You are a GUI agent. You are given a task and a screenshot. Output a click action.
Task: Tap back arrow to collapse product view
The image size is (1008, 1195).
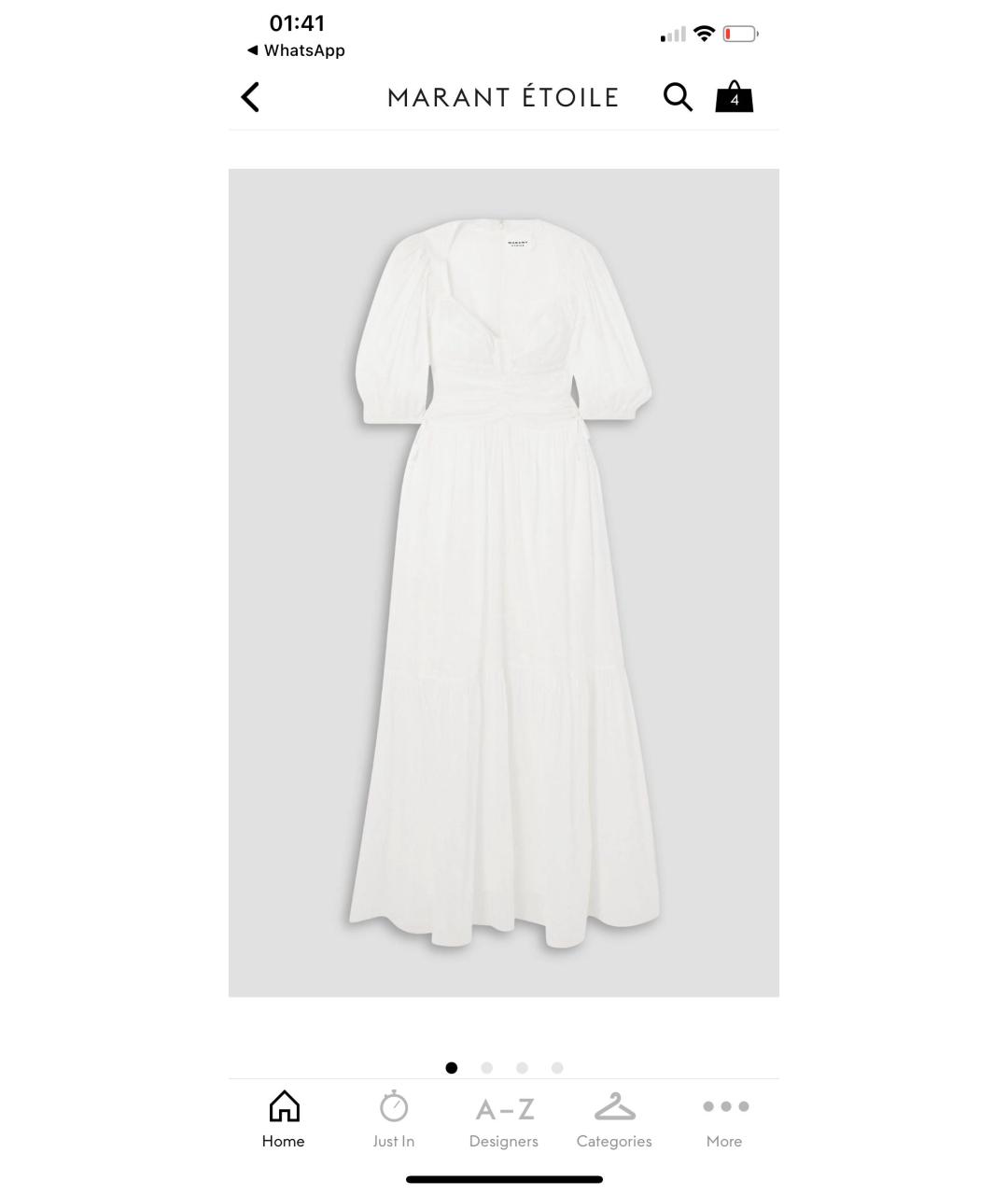tap(250, 96)
